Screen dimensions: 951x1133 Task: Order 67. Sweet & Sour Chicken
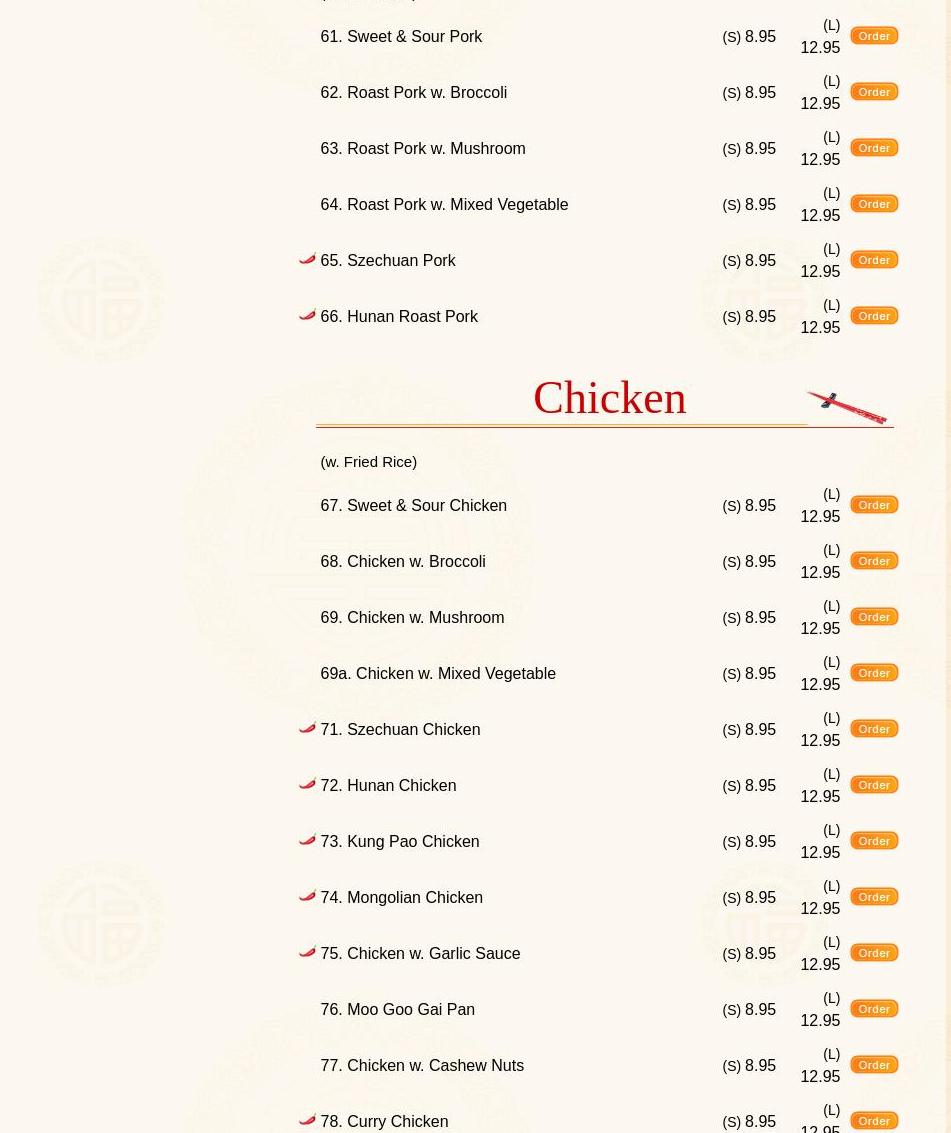[x=874, y=505]
